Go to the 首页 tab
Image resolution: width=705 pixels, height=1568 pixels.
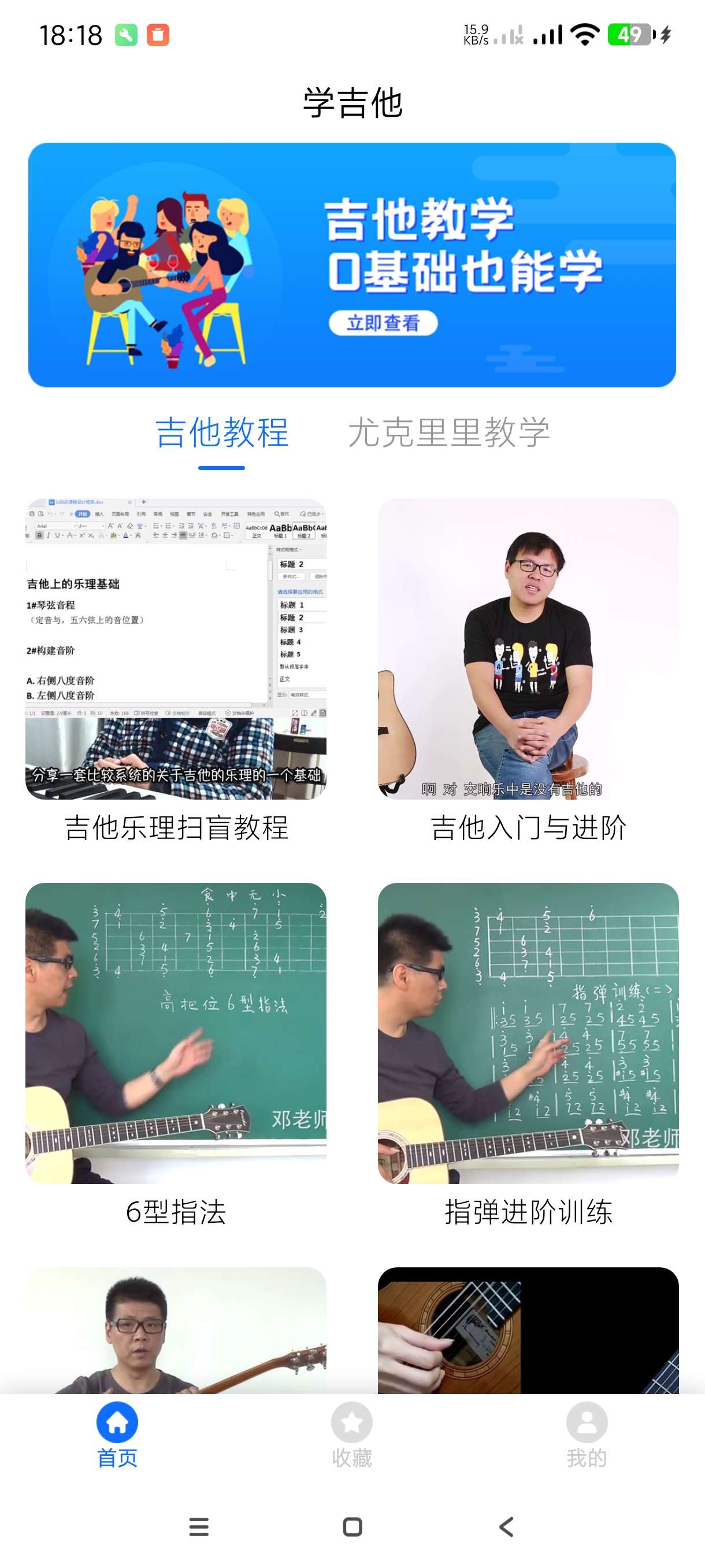[x=117, y=1434]
